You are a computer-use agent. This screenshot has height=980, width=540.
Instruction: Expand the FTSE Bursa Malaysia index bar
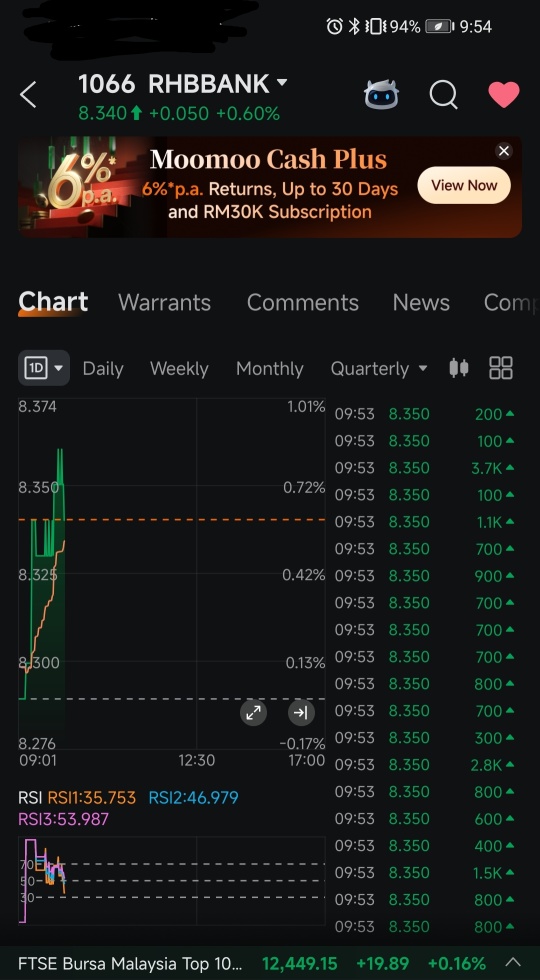click(x=512, y=962)
